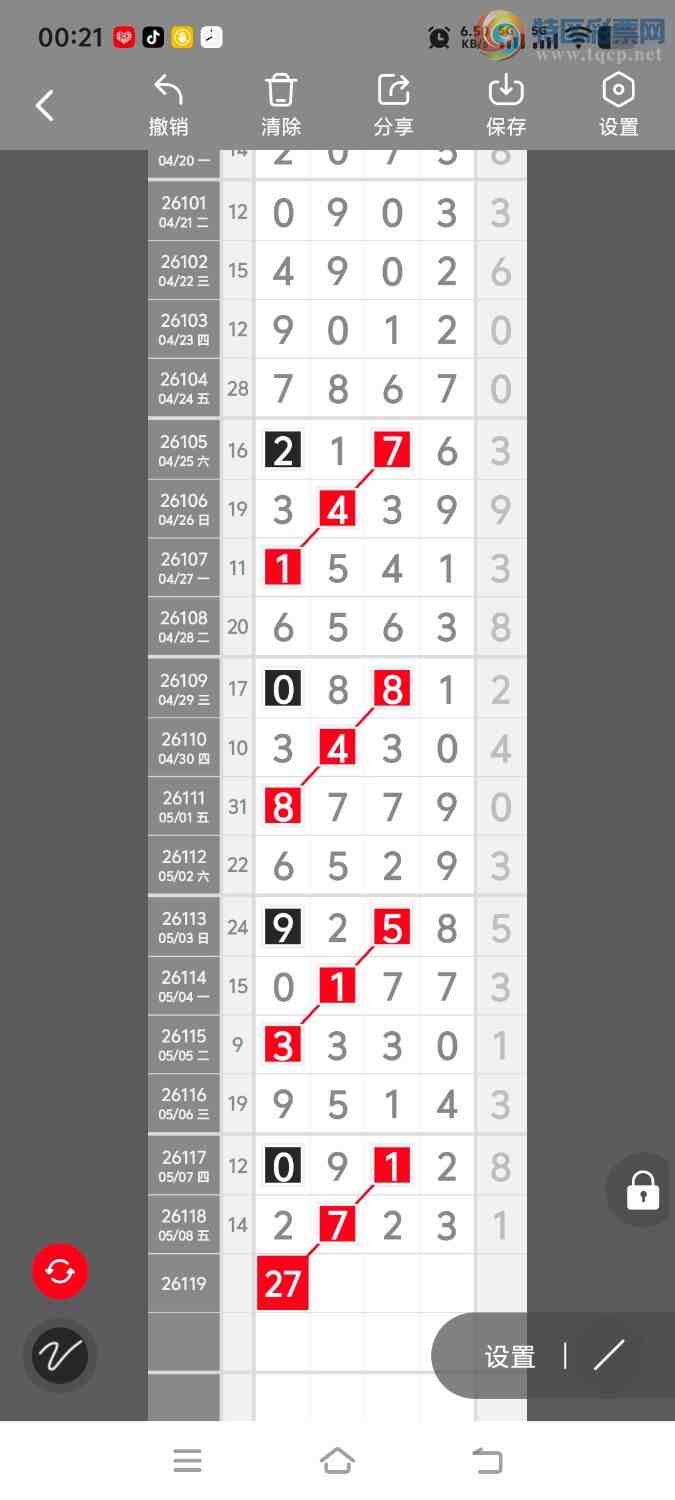Open 设置 in the bottom floating pill
675x1500 pixels.
click(x=510, y=1357)
